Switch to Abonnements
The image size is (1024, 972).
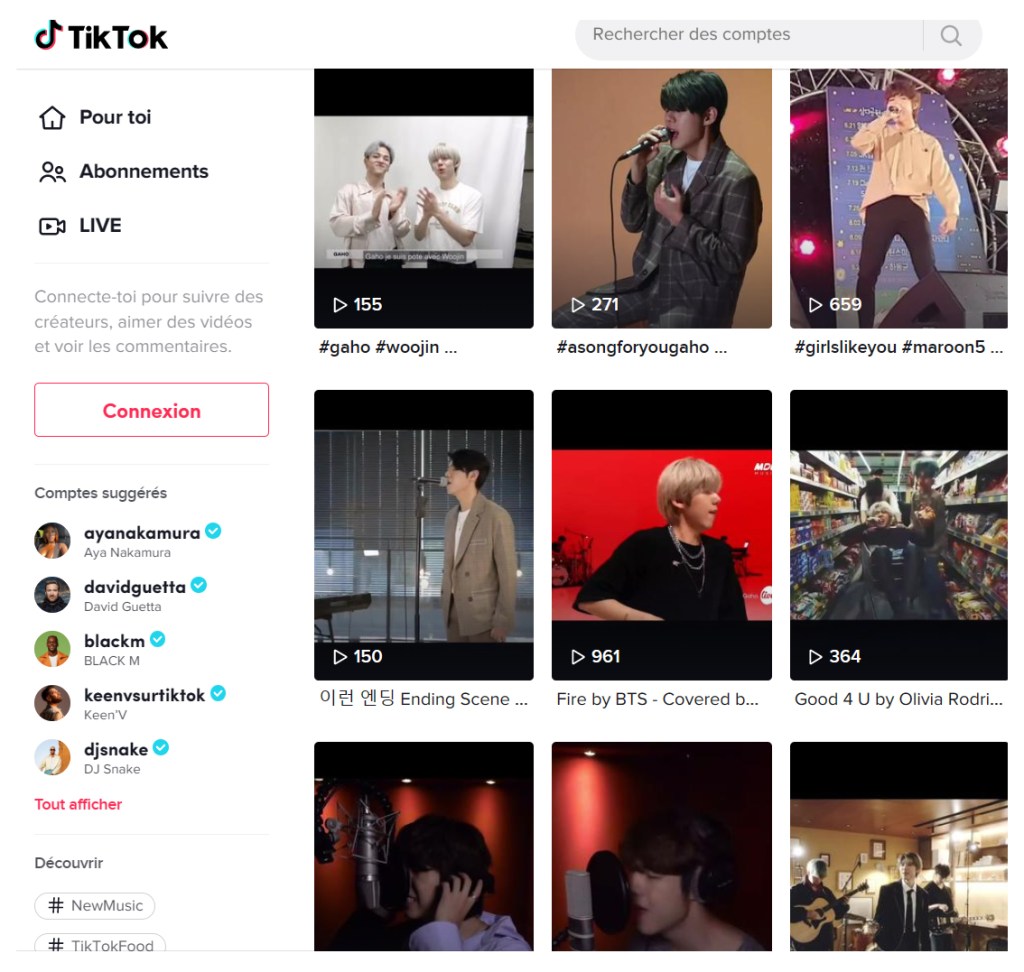(x=143, y=171)
